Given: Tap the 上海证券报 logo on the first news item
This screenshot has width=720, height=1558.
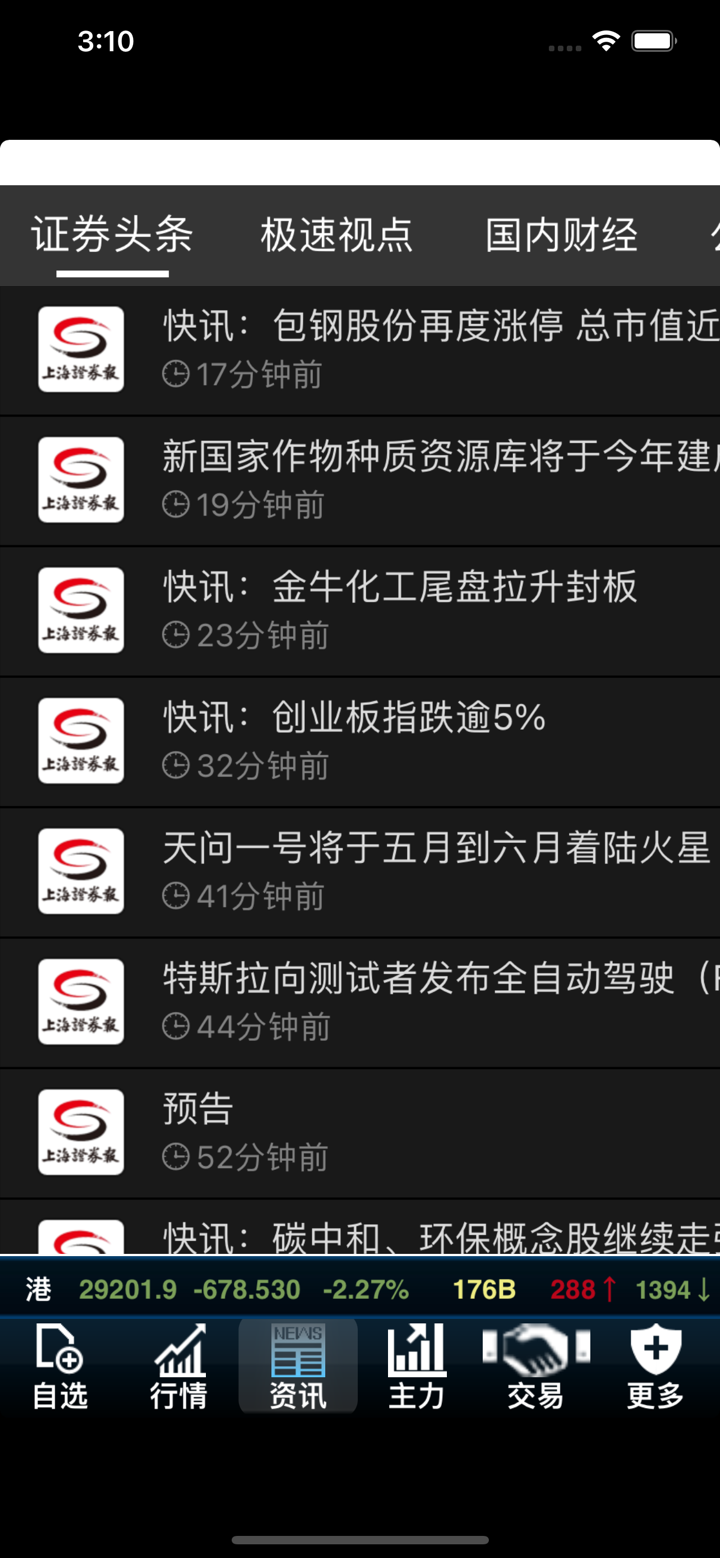Looking at the screenshot, I should pyautogui.click(x=80, y=349).
